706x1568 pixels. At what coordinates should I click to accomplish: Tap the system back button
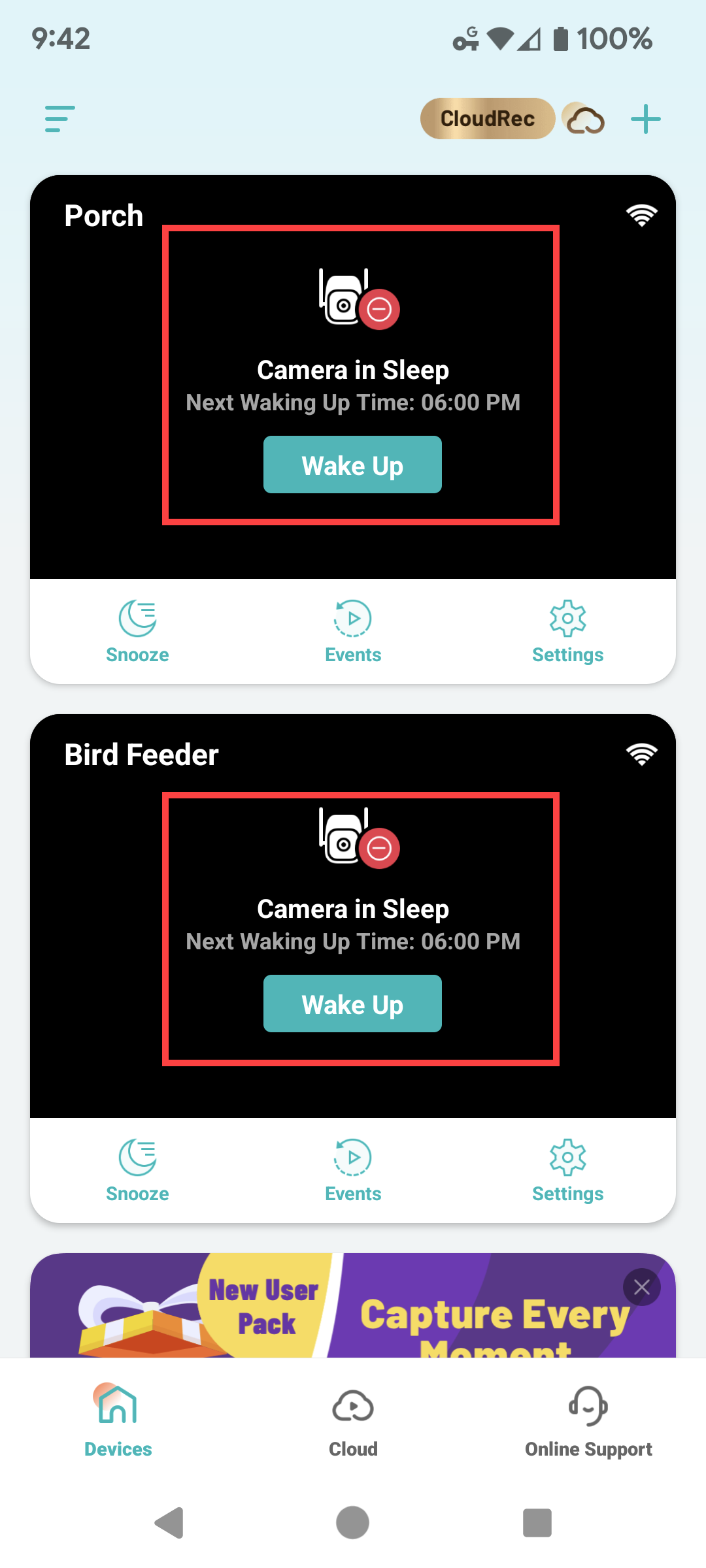click(169, 1523)
